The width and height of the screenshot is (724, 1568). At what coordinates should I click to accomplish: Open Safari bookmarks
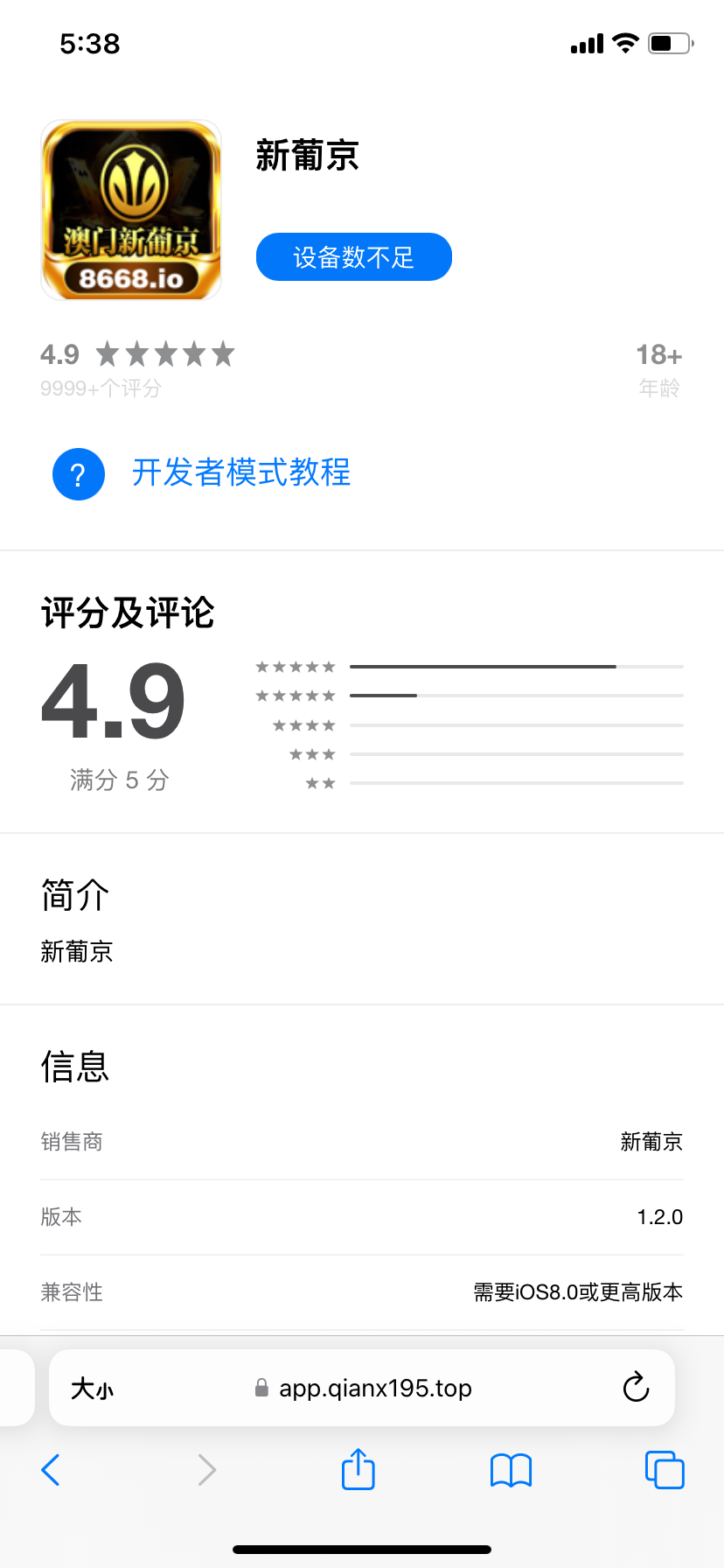(x=511, y=1470)
